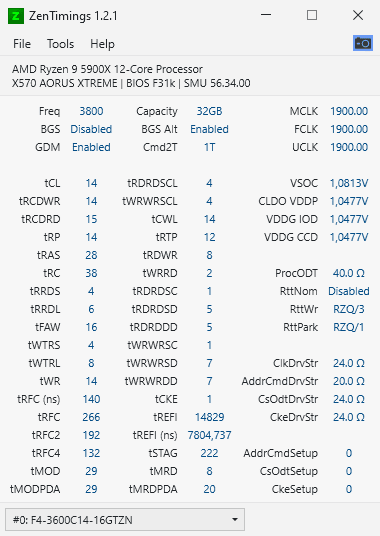Viewport: 380px width, 536px height.
Task: Open the Help menu
Action: 102,44
